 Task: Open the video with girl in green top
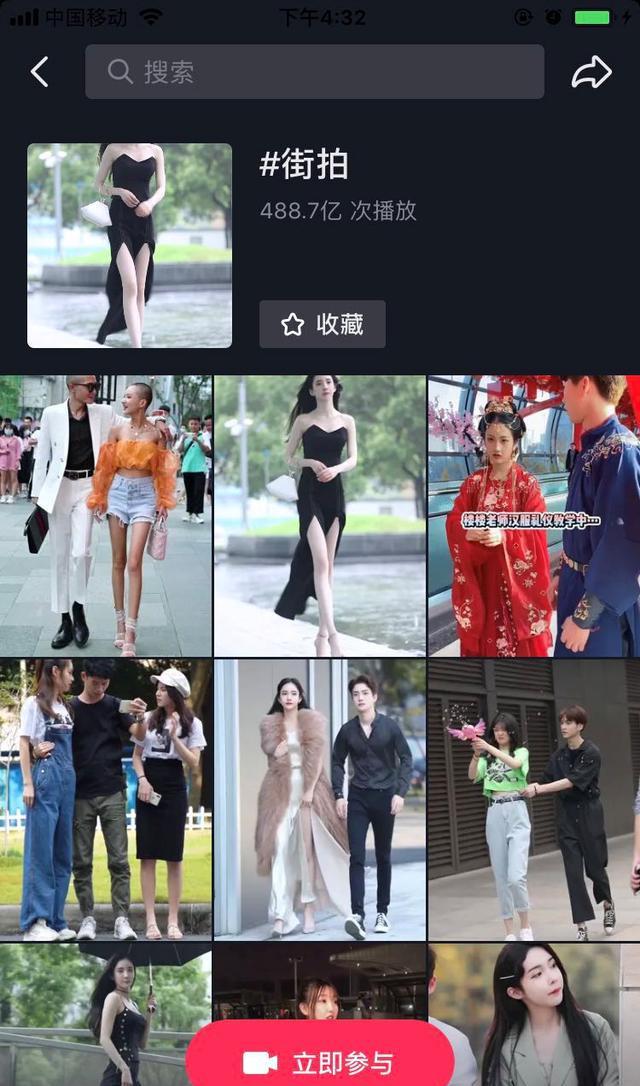point(534,800)
